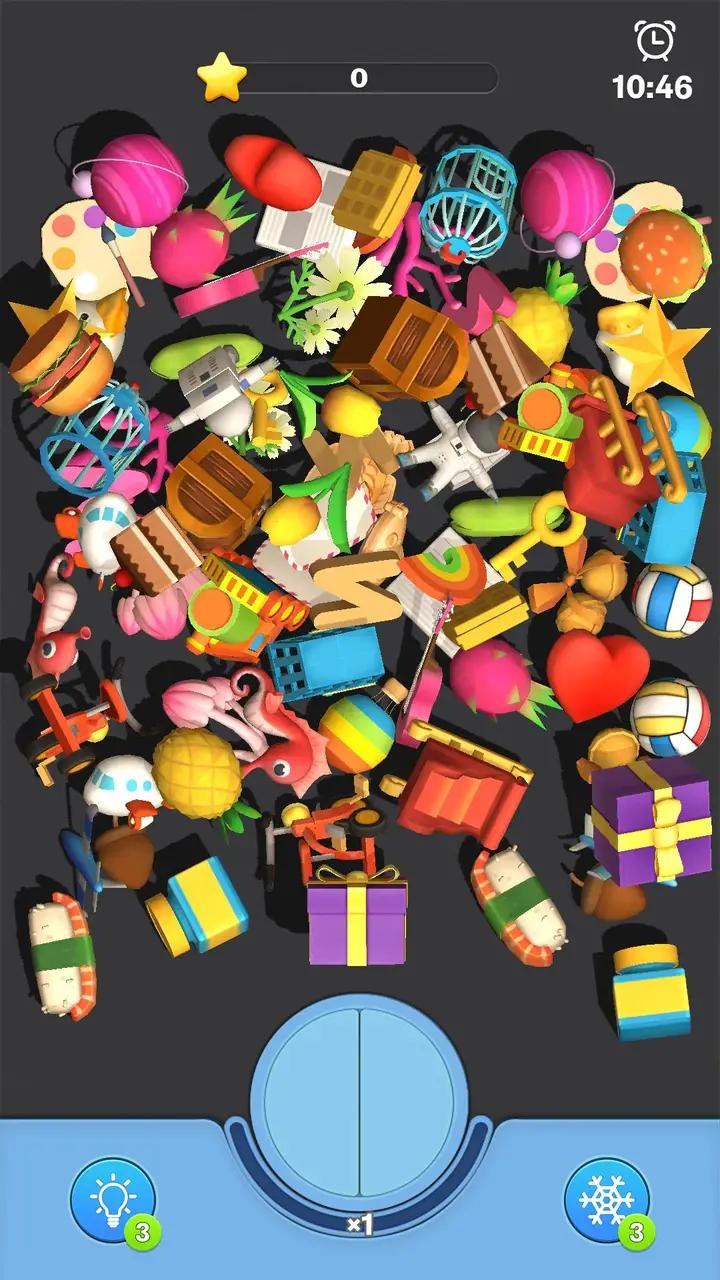Pick the red heart object
720x1280 pixels.
coord(598,673)
